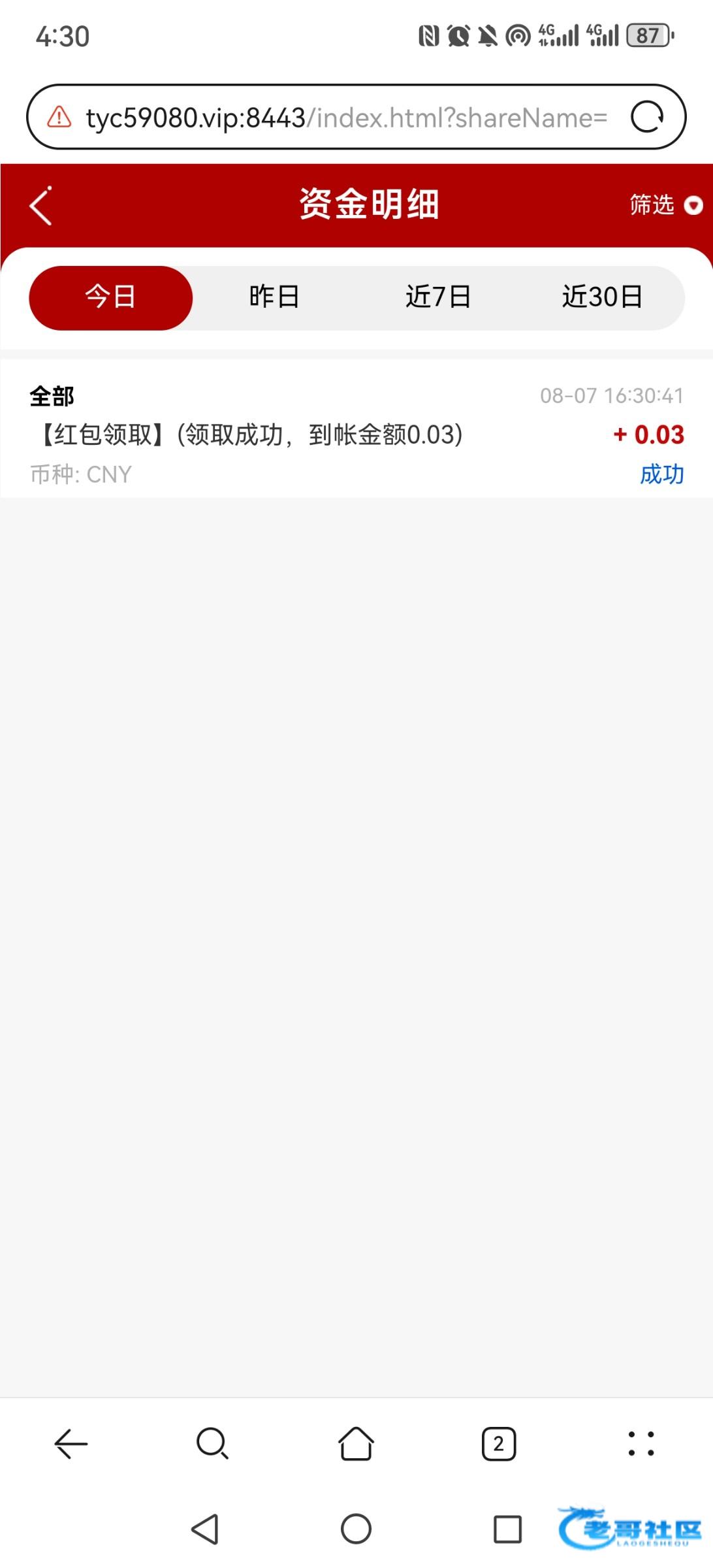Image resolution: width=713 pixels, height=1568 pixels.
Task: Switch to the 昨日 tab
Action: 274,297
